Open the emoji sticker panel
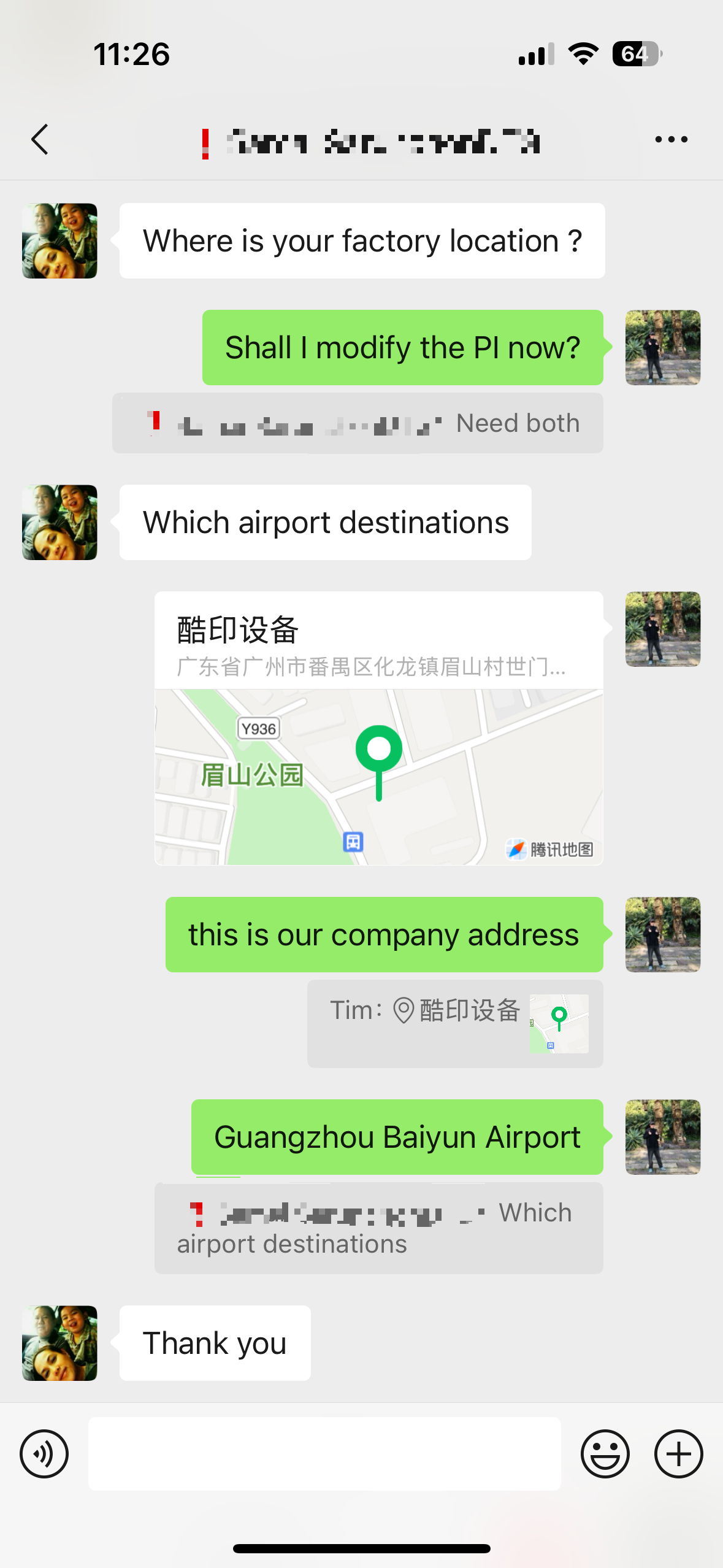The width and height of the screenshot is (723, 1568). tap(605, 1454)
